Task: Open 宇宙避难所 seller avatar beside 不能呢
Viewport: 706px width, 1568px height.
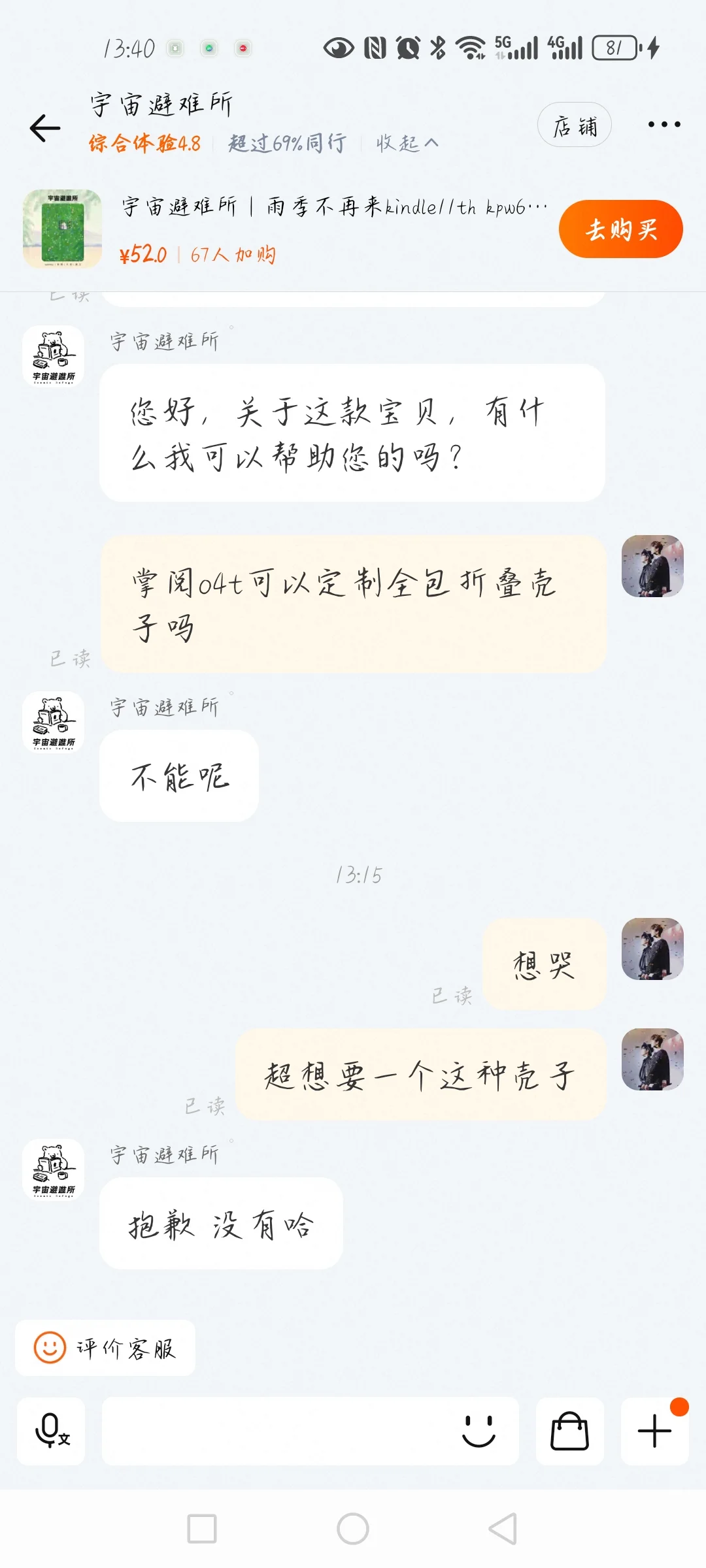Action: tap(53, 722)
